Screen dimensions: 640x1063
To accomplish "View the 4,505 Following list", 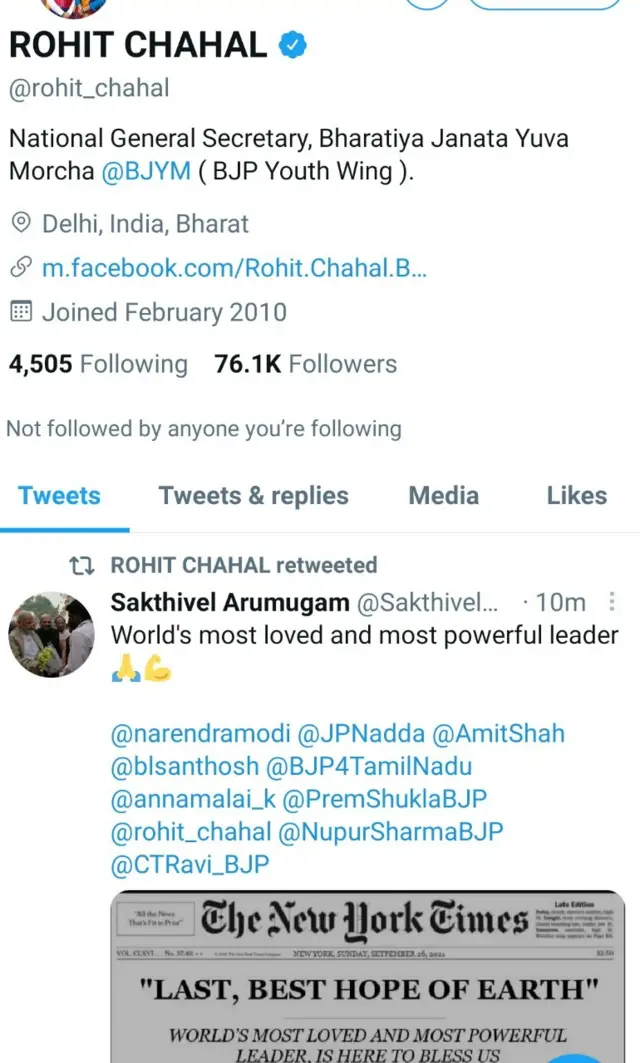I will click(98, 364).
